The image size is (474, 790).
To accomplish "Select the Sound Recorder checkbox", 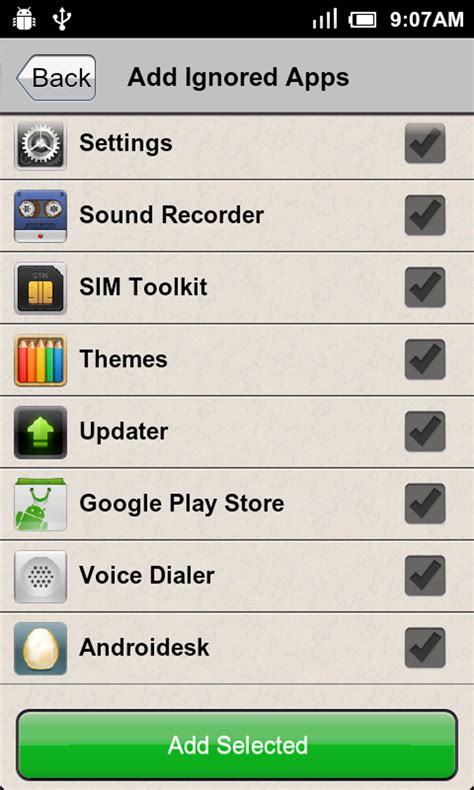I will click(425, 215).
